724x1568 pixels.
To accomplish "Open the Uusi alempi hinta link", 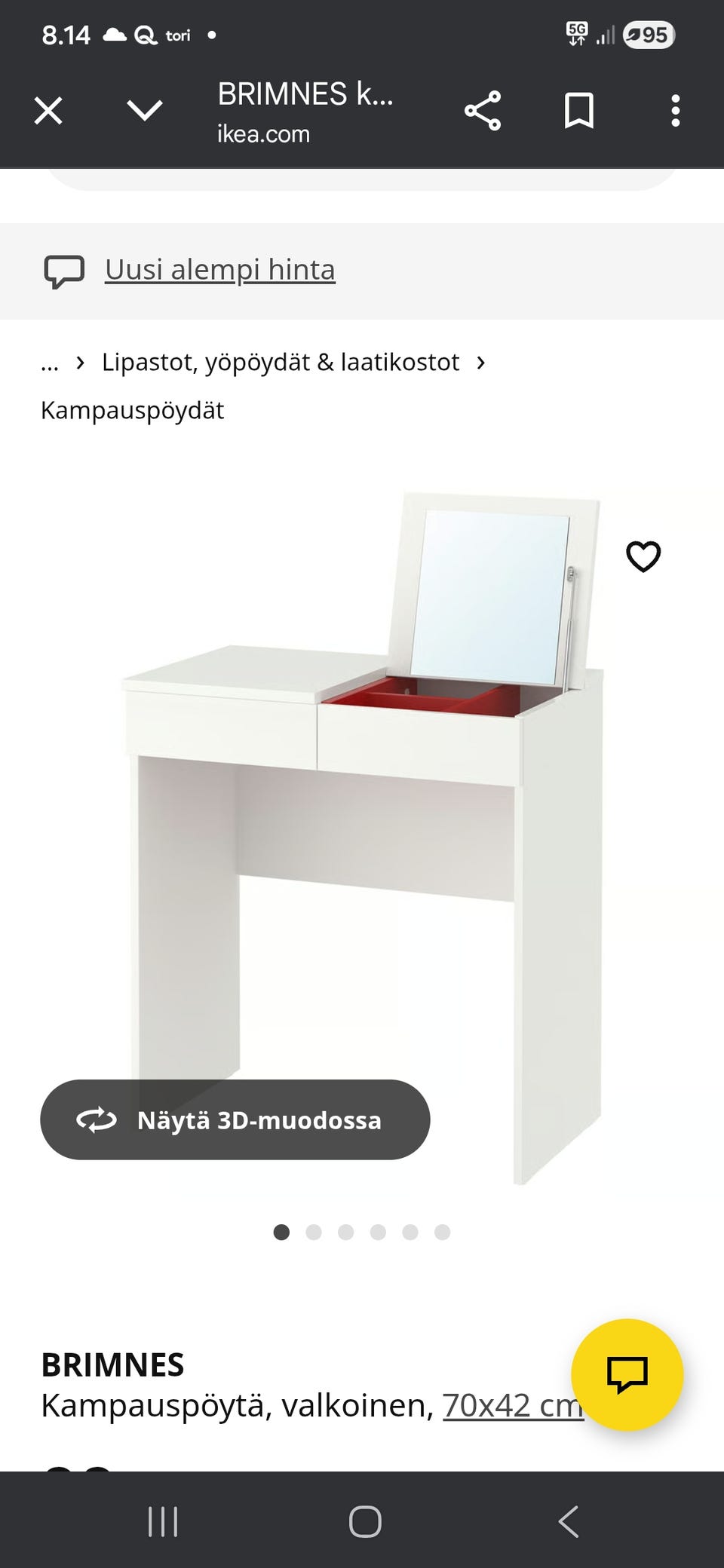I will pyautogui.click(x=219, y=268).
